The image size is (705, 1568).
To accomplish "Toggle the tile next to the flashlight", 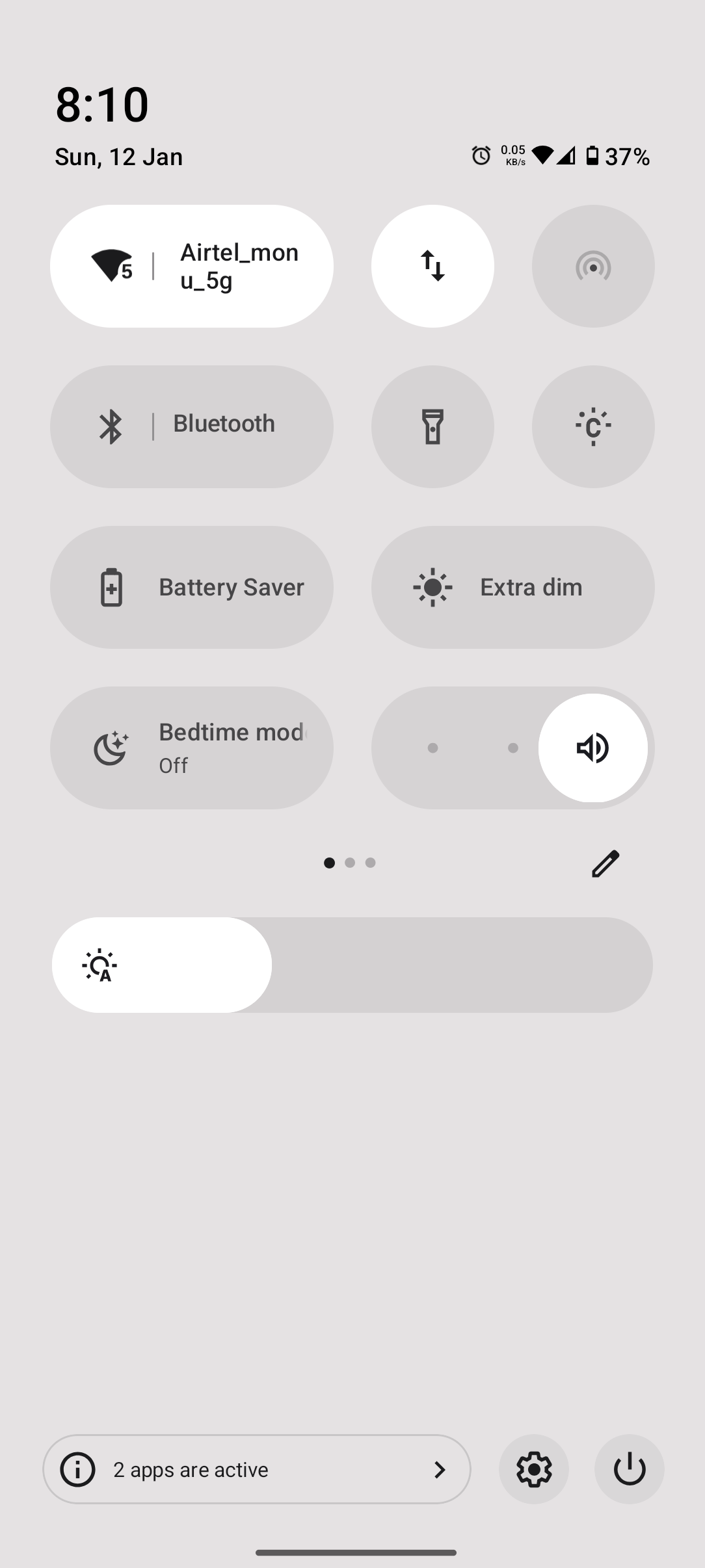I will (x=592, y=426).
